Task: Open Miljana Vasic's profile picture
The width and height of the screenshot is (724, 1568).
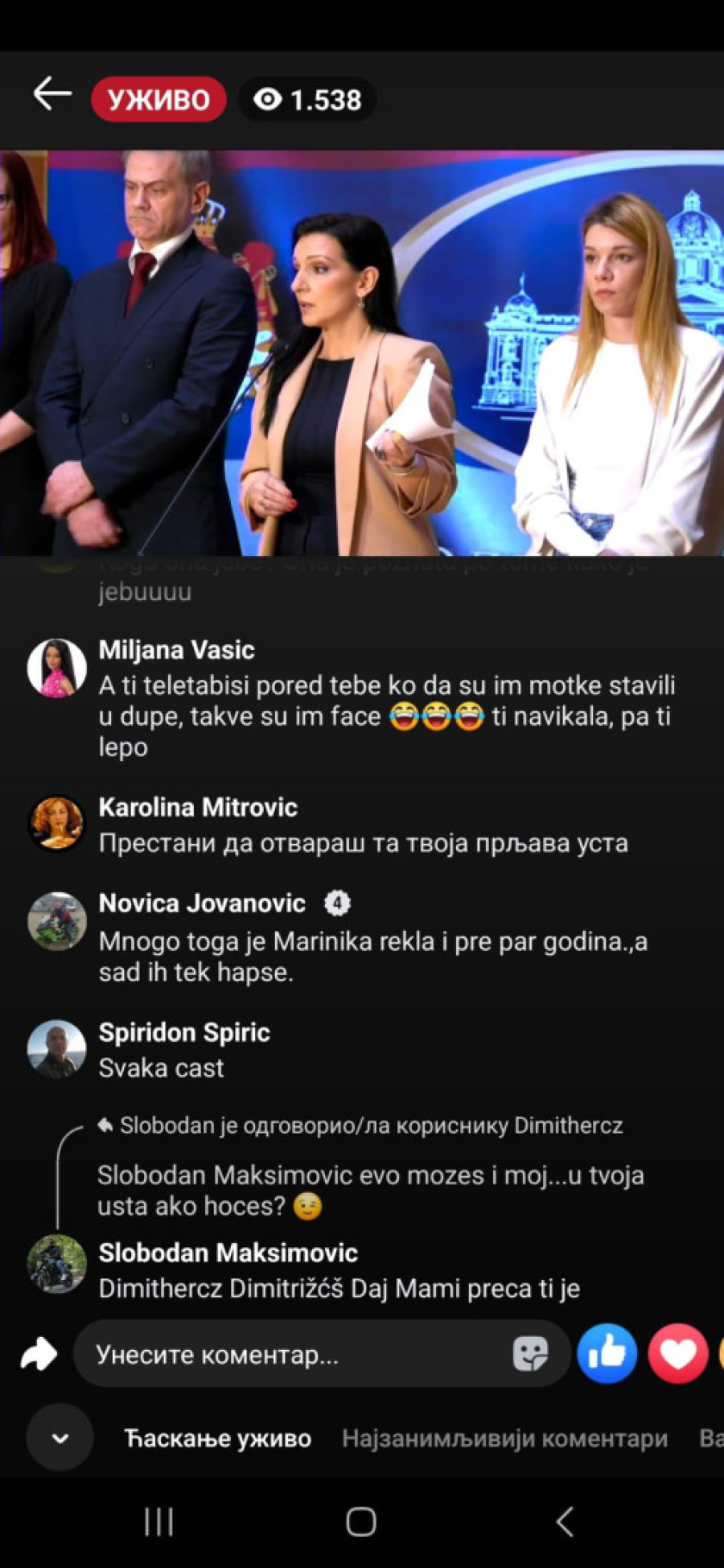Action: click(x=56, y=668)
